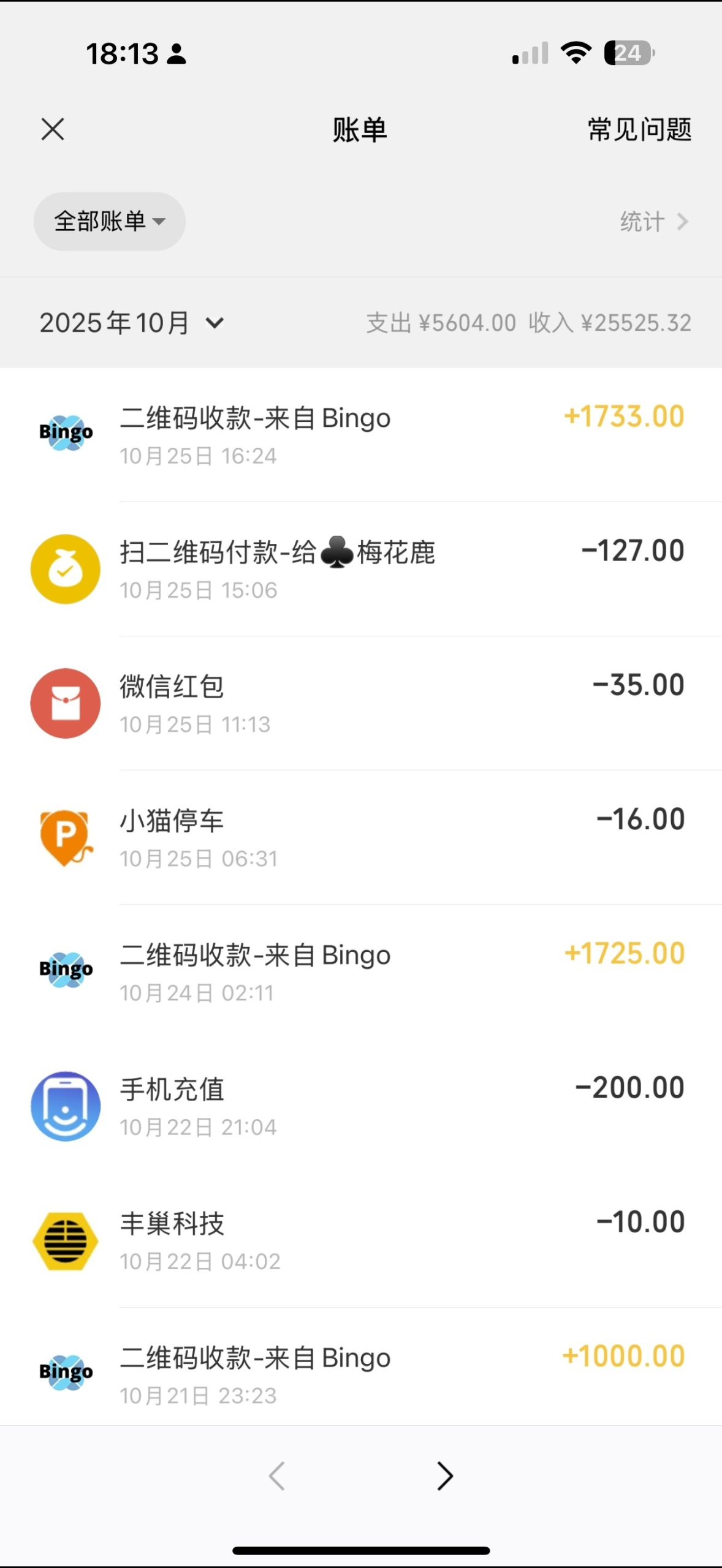
Task: Toggle the battery indicator in status bar
Action: tap(628, 52)
